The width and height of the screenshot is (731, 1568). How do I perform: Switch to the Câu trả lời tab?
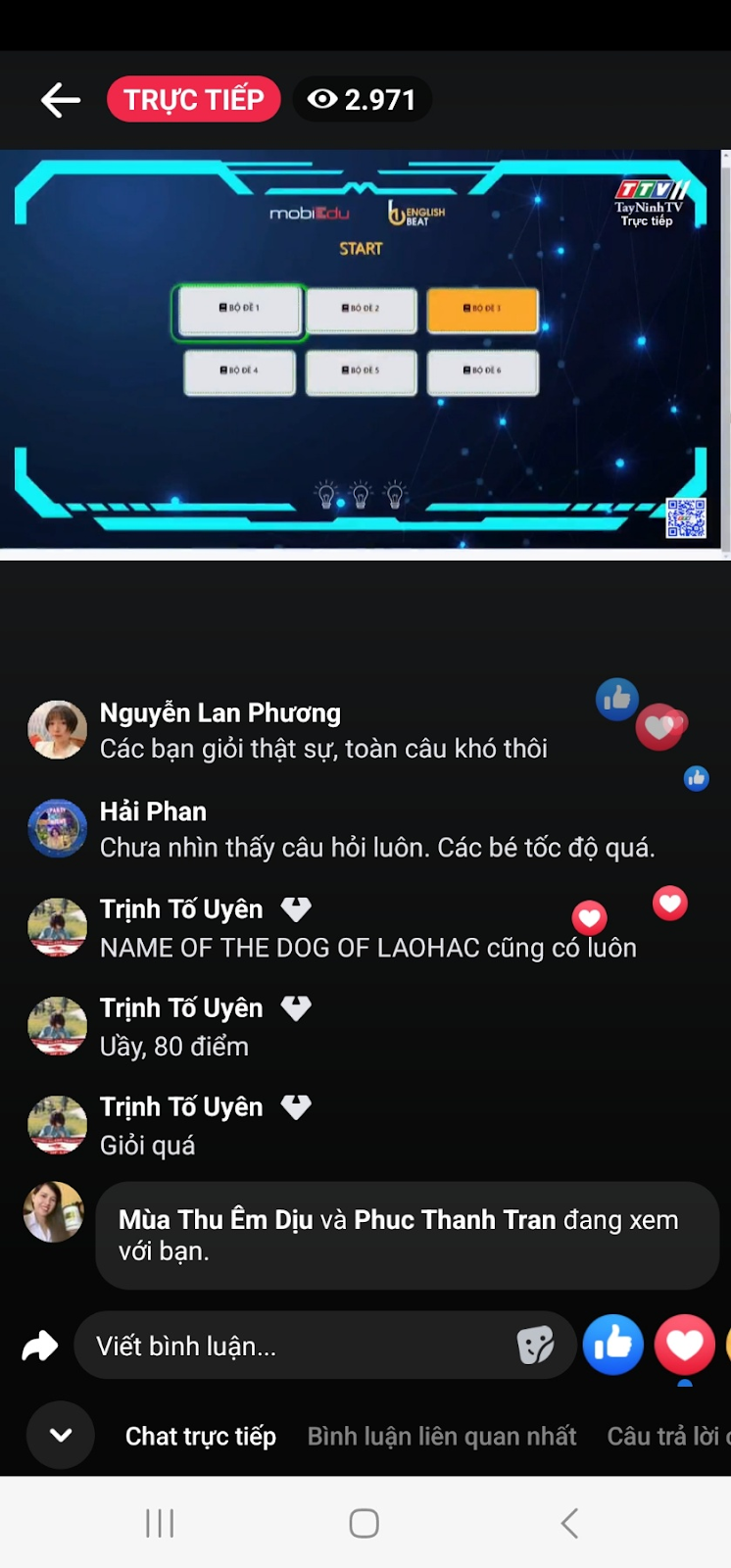666,1436
